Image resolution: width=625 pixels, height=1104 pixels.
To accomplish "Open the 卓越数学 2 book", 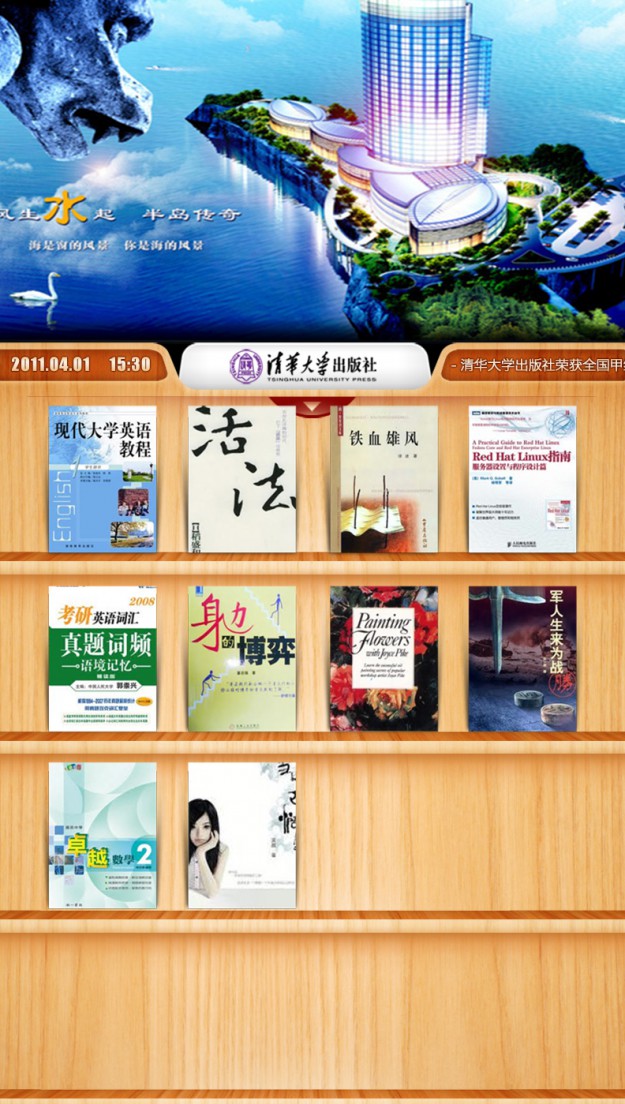I will [103, 835].
